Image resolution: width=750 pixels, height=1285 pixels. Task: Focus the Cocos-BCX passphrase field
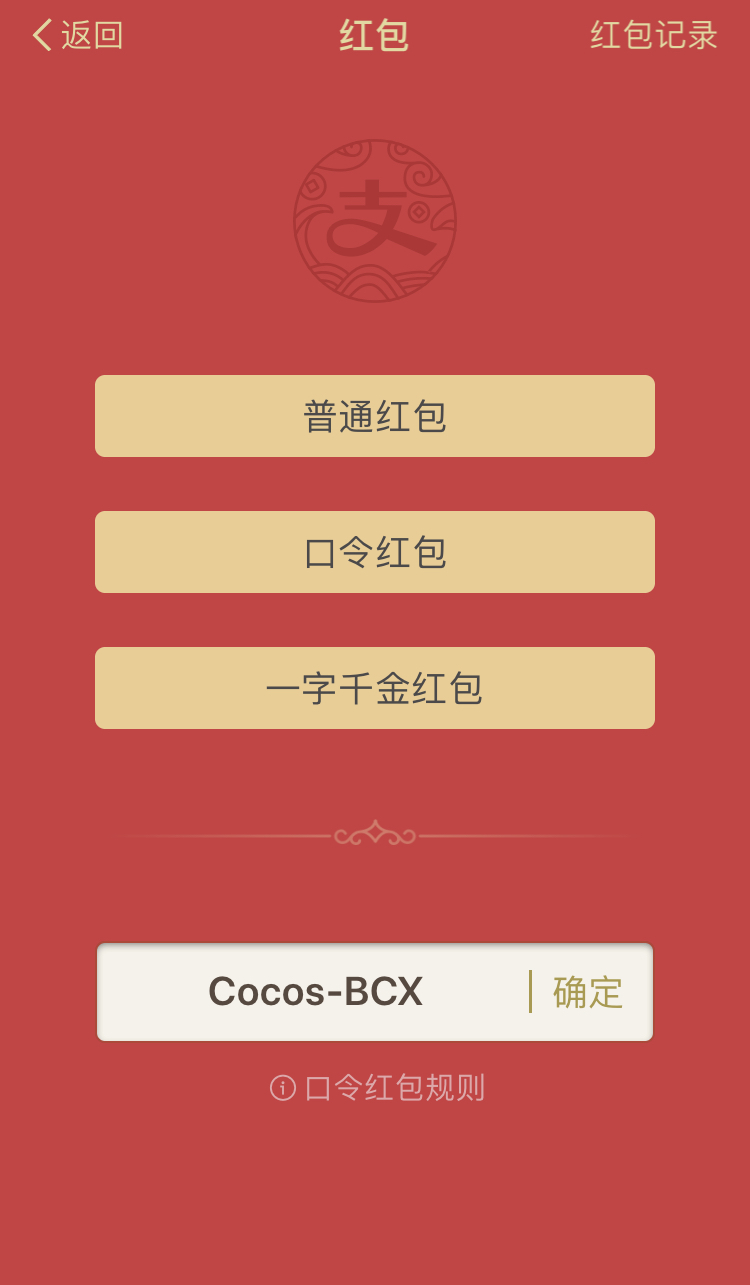315,992
